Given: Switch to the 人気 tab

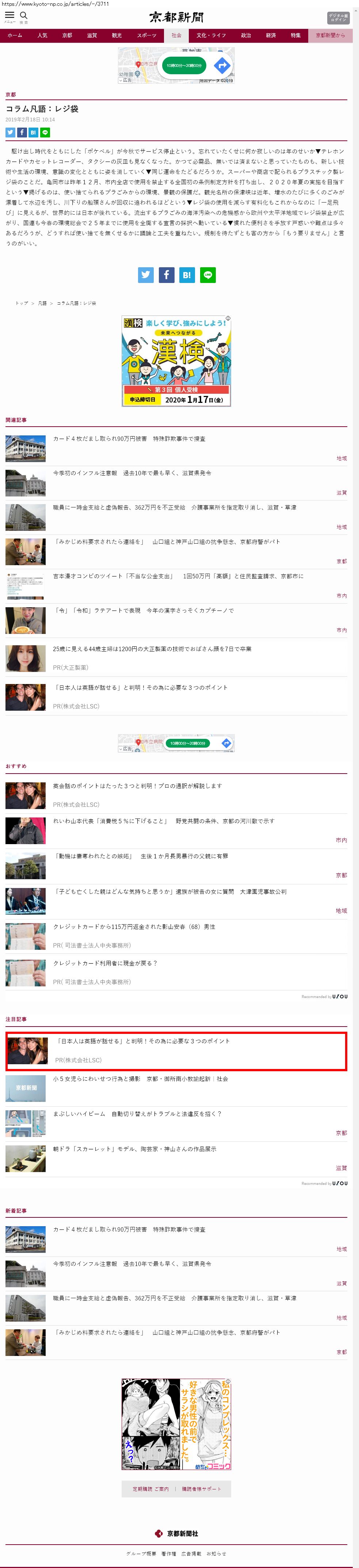Looking at the screenshot, I should [42, 35].
